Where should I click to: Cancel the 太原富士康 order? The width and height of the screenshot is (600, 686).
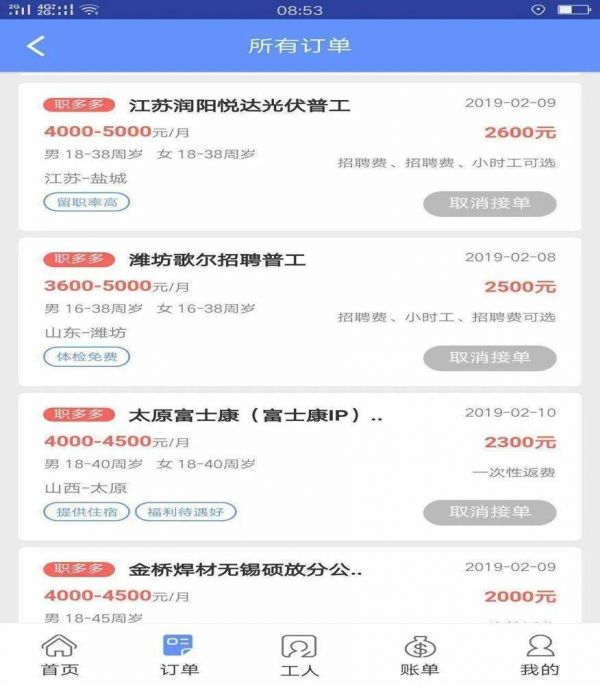click(x=489, y=512)
